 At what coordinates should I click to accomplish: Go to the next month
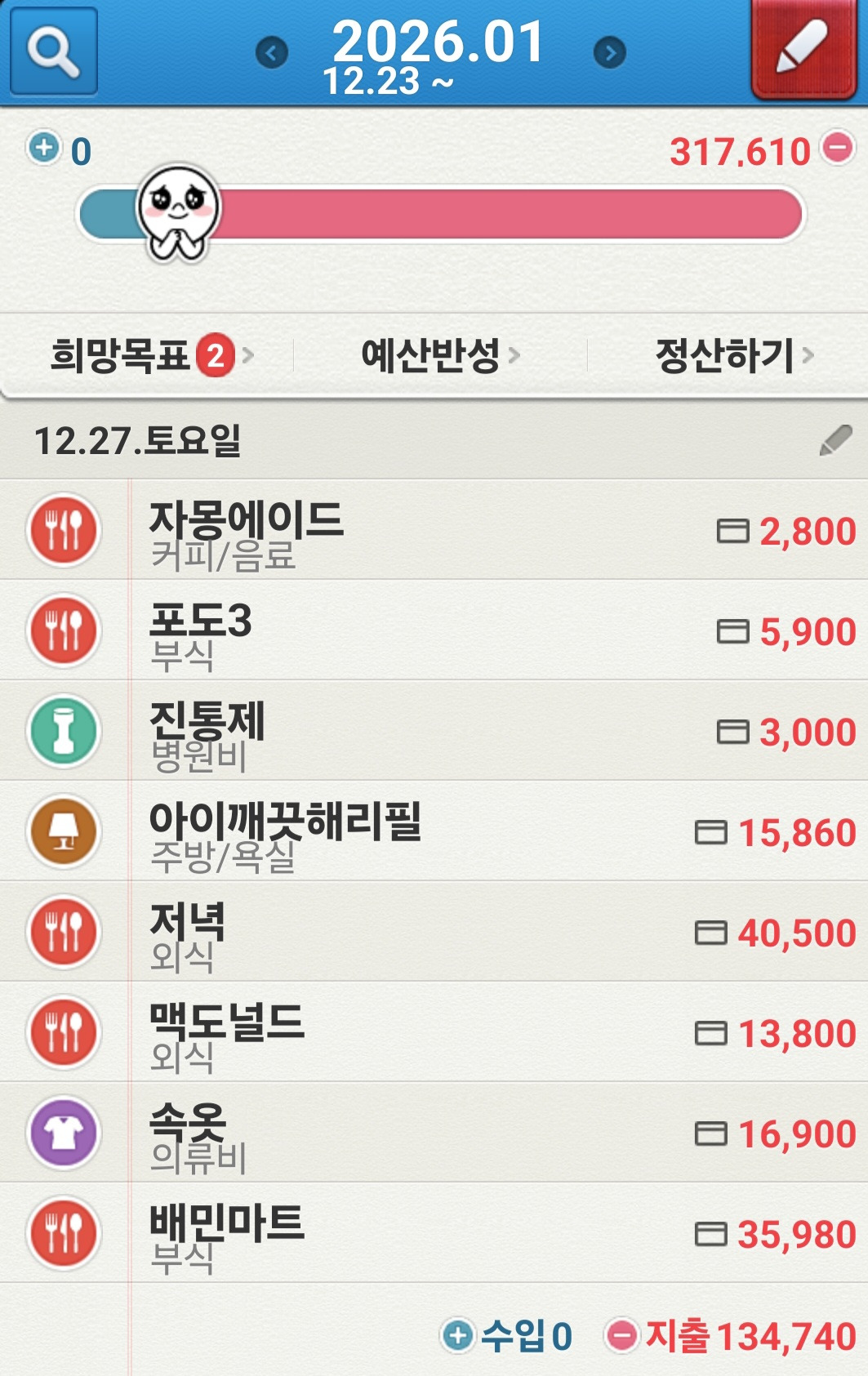coord(609,53)
